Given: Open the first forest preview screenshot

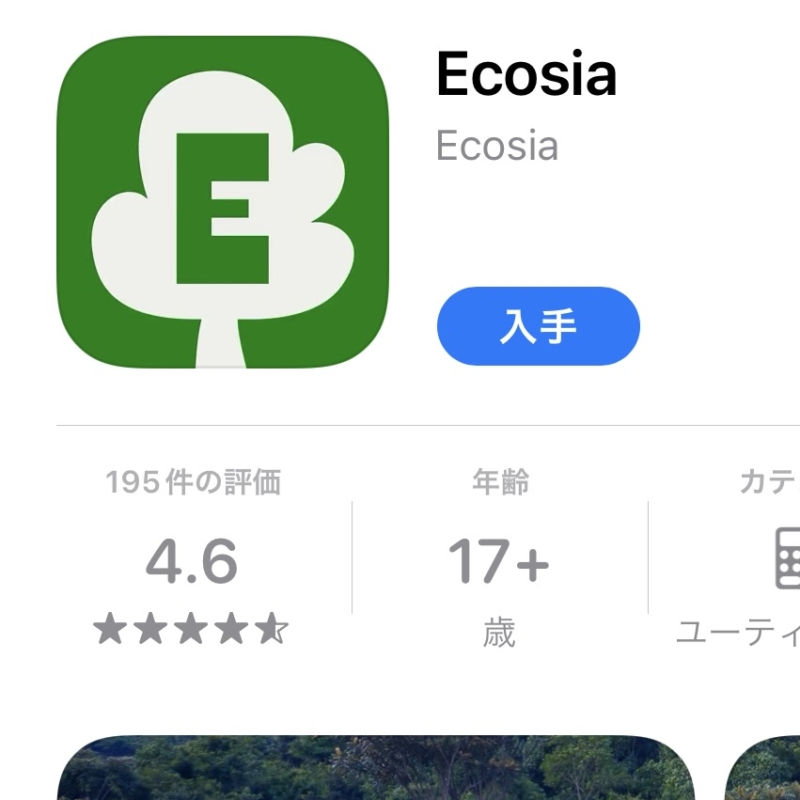Looking at the screenshot, I should (375, 768).
